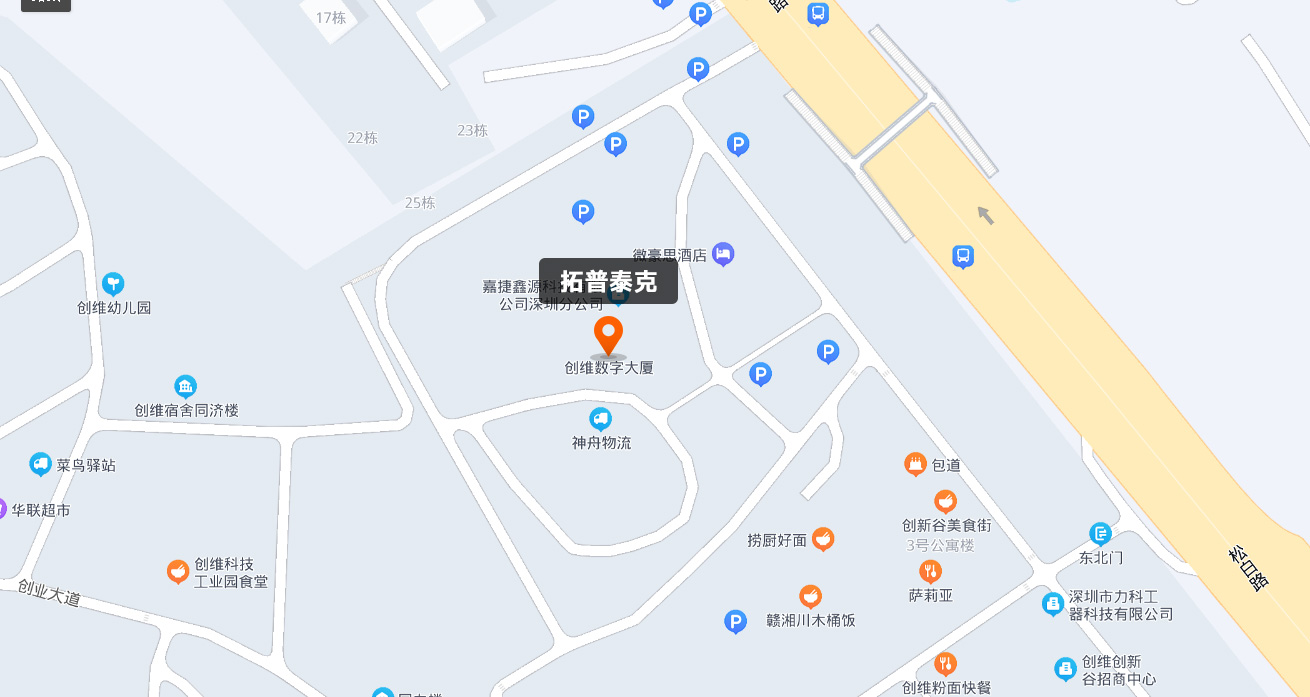Select the 创维宿舍同济楼 marker
The width and height of the screenshot is (1310, 697).
(185, 387)
